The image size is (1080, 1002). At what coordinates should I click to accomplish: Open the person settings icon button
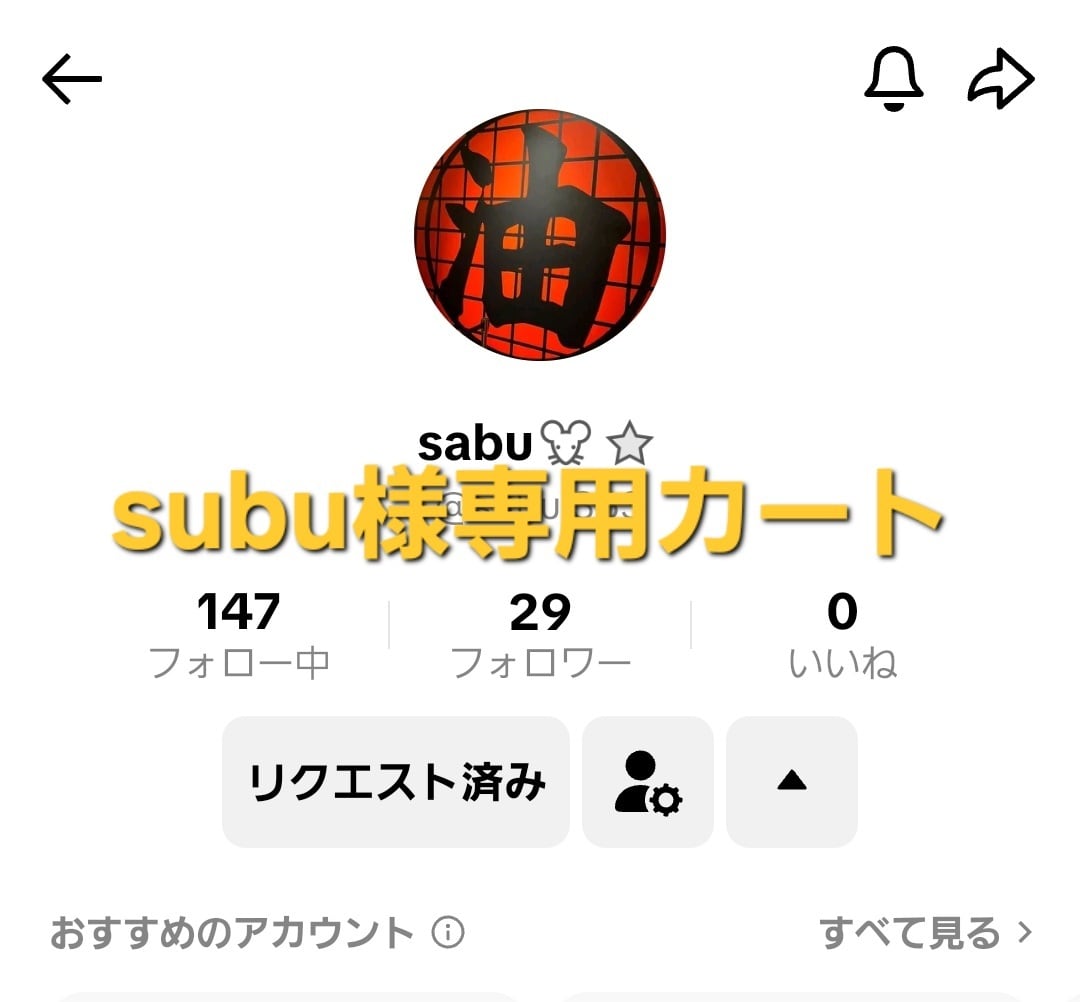[647, 782]
